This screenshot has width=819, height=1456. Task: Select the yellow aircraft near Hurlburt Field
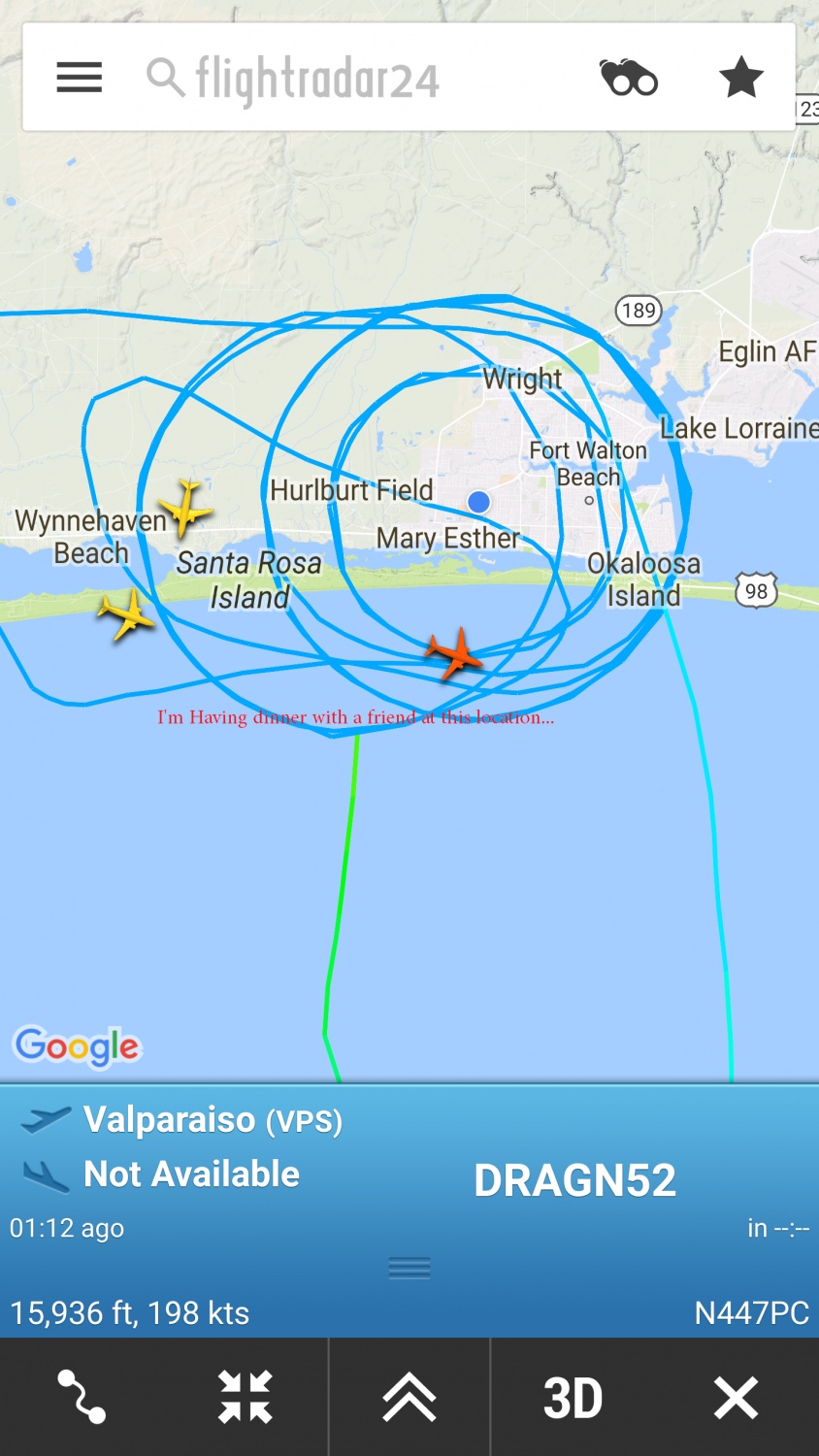[183, 507]
